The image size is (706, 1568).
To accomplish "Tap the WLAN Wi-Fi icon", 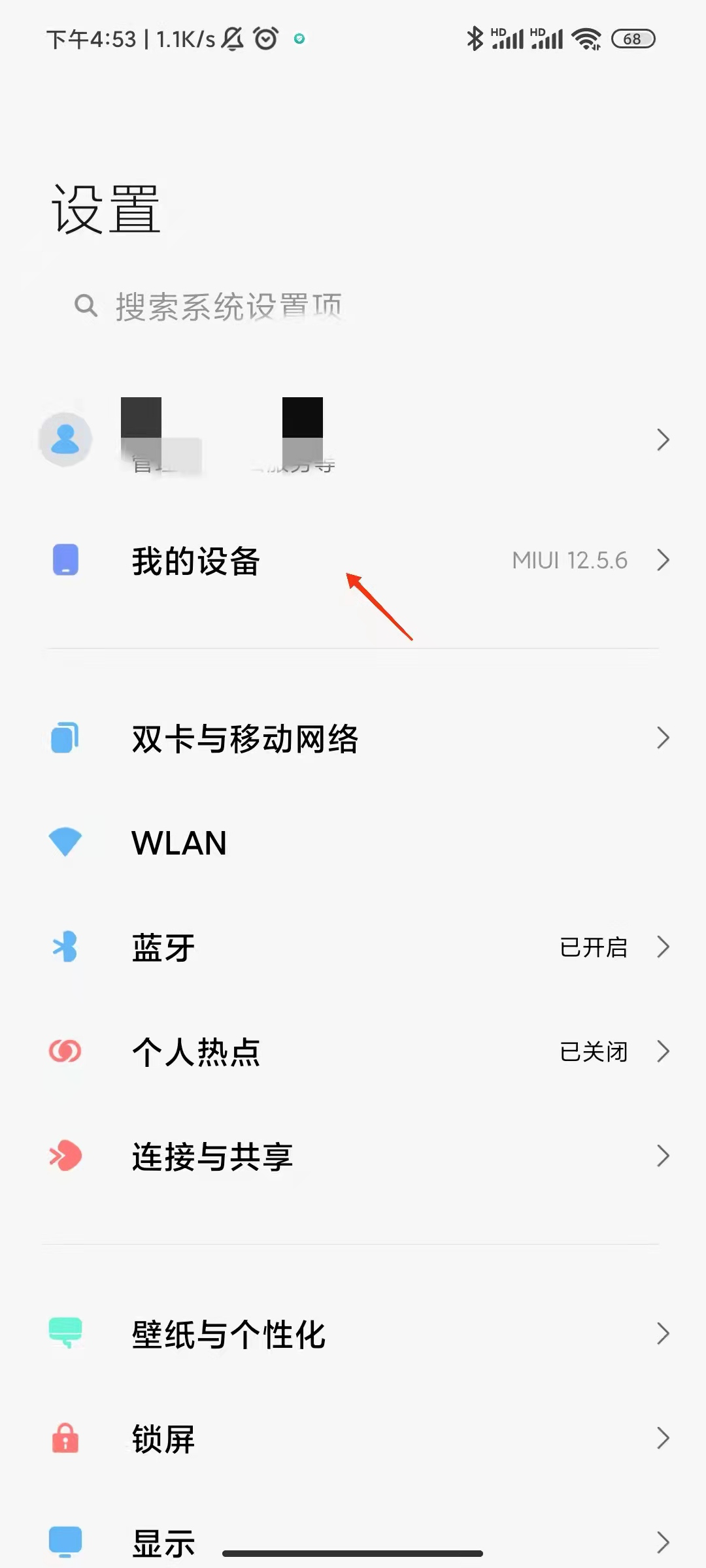I will [x=63, y=843].
